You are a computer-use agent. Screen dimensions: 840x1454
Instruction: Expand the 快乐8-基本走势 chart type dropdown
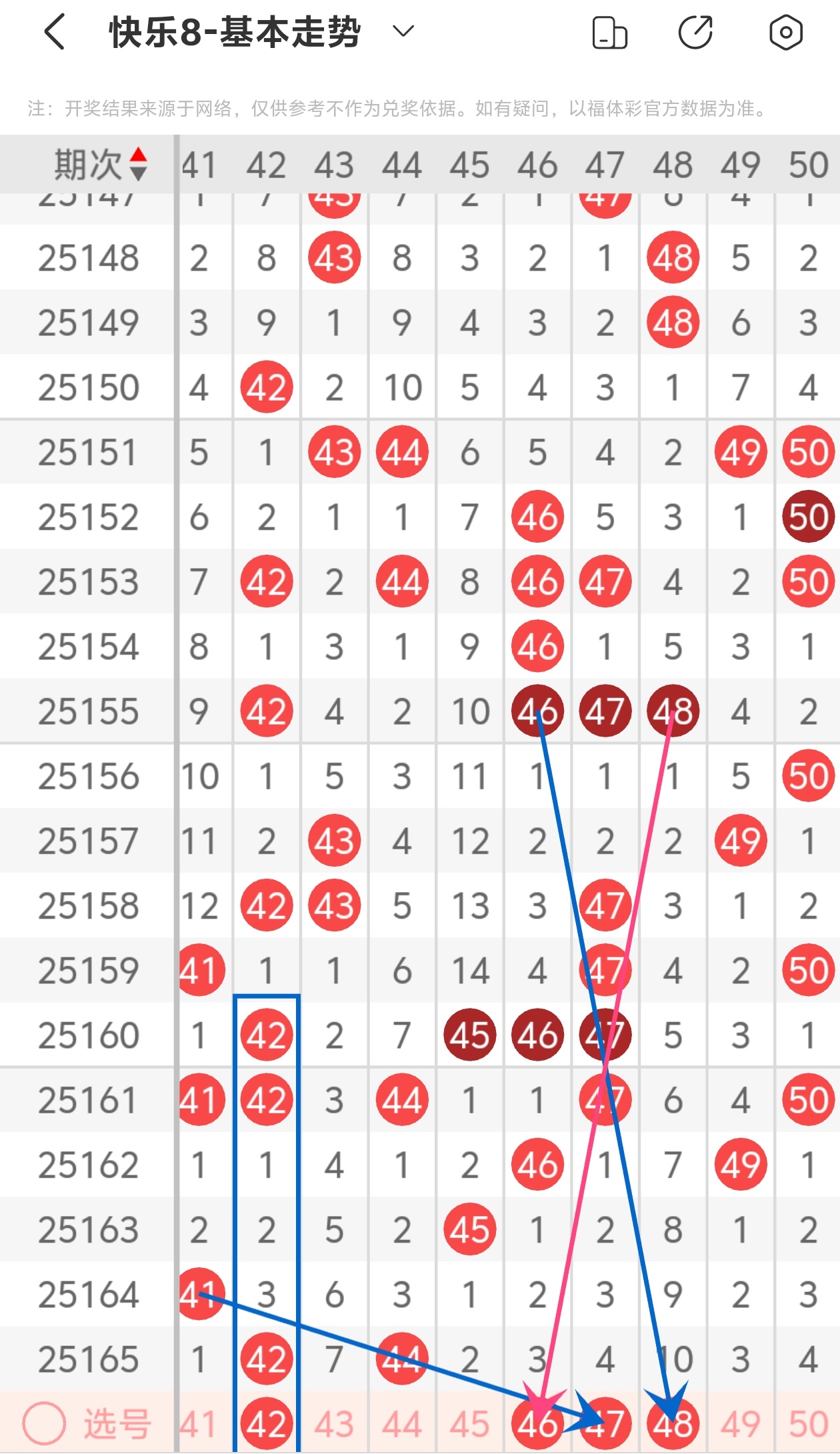click(x=403, y=31)
